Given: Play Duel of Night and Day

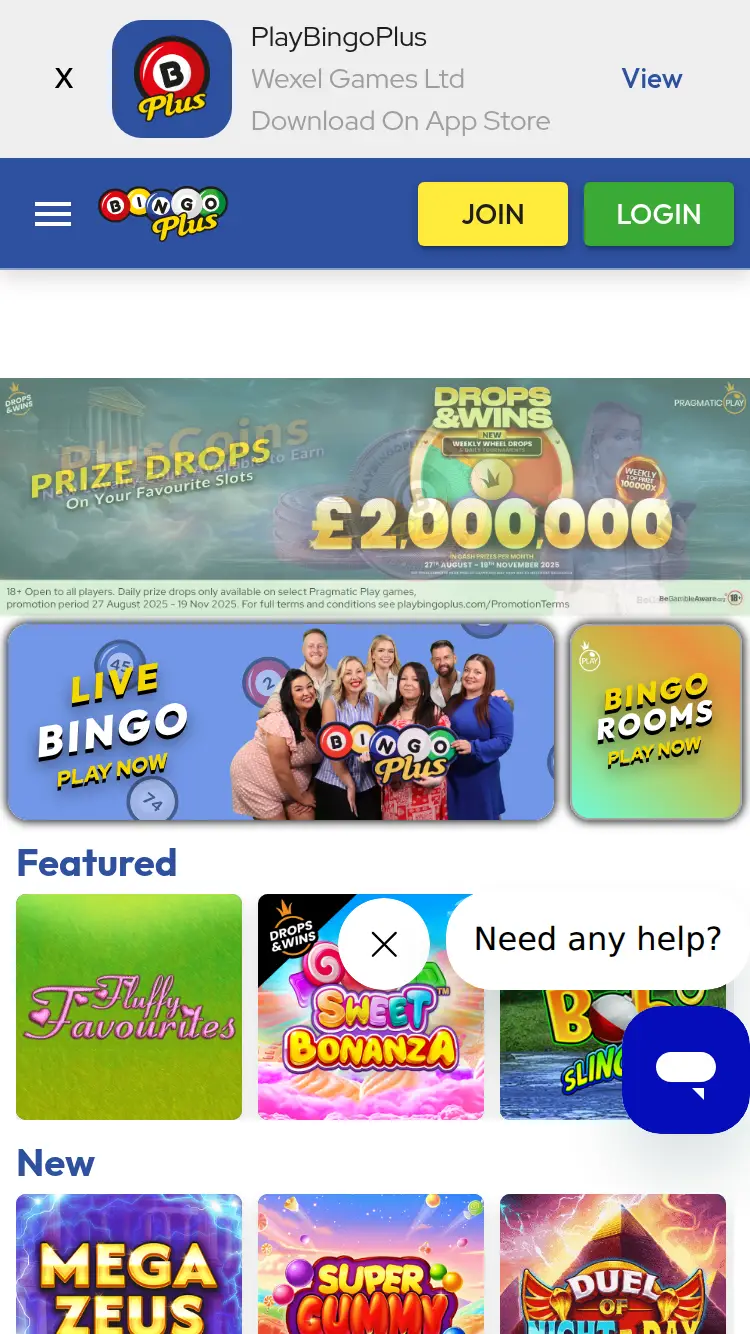Looking at the screenshot, I should [x=613, y=1263].
